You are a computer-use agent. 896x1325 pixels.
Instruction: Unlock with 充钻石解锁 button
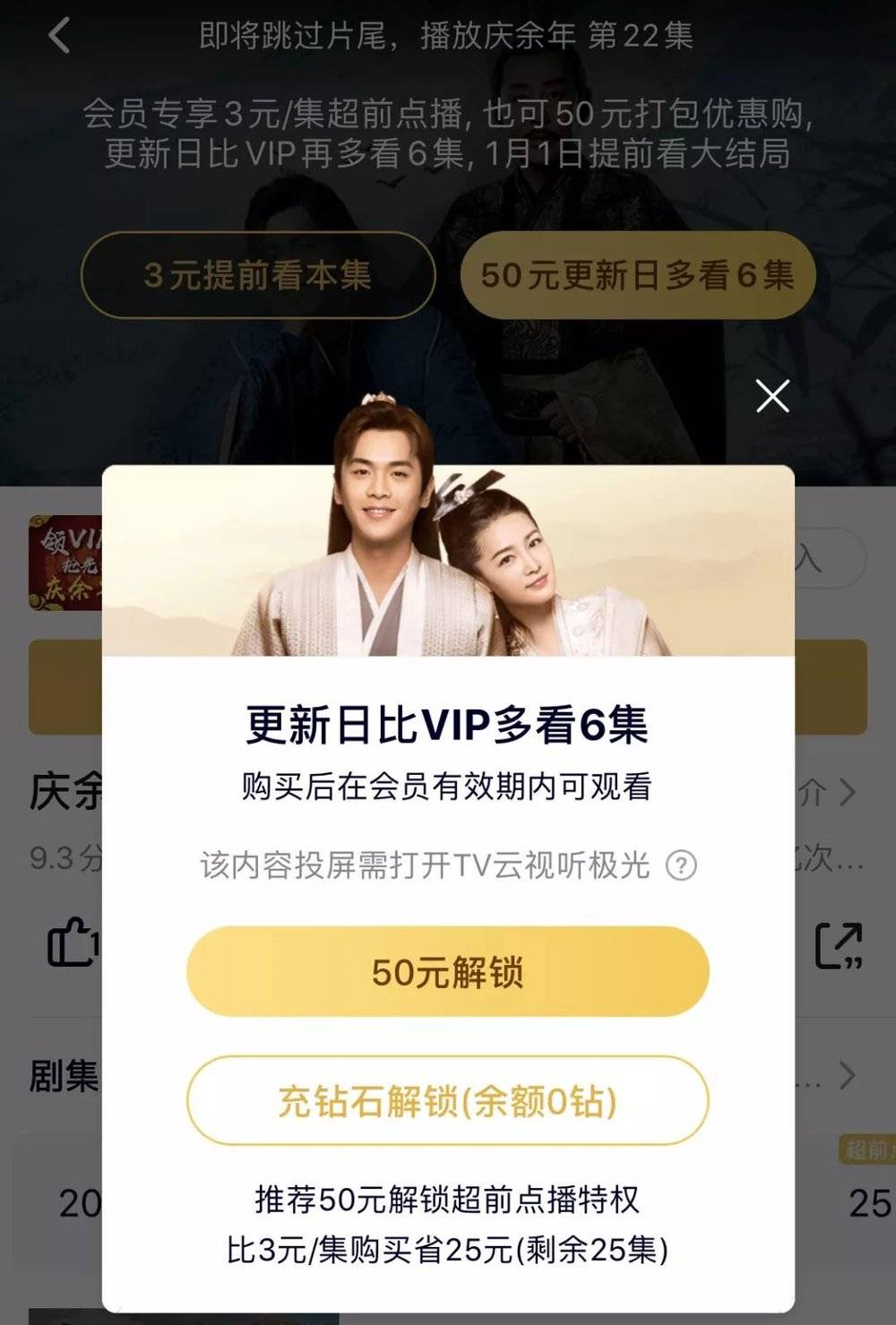tap(448, 1101)
